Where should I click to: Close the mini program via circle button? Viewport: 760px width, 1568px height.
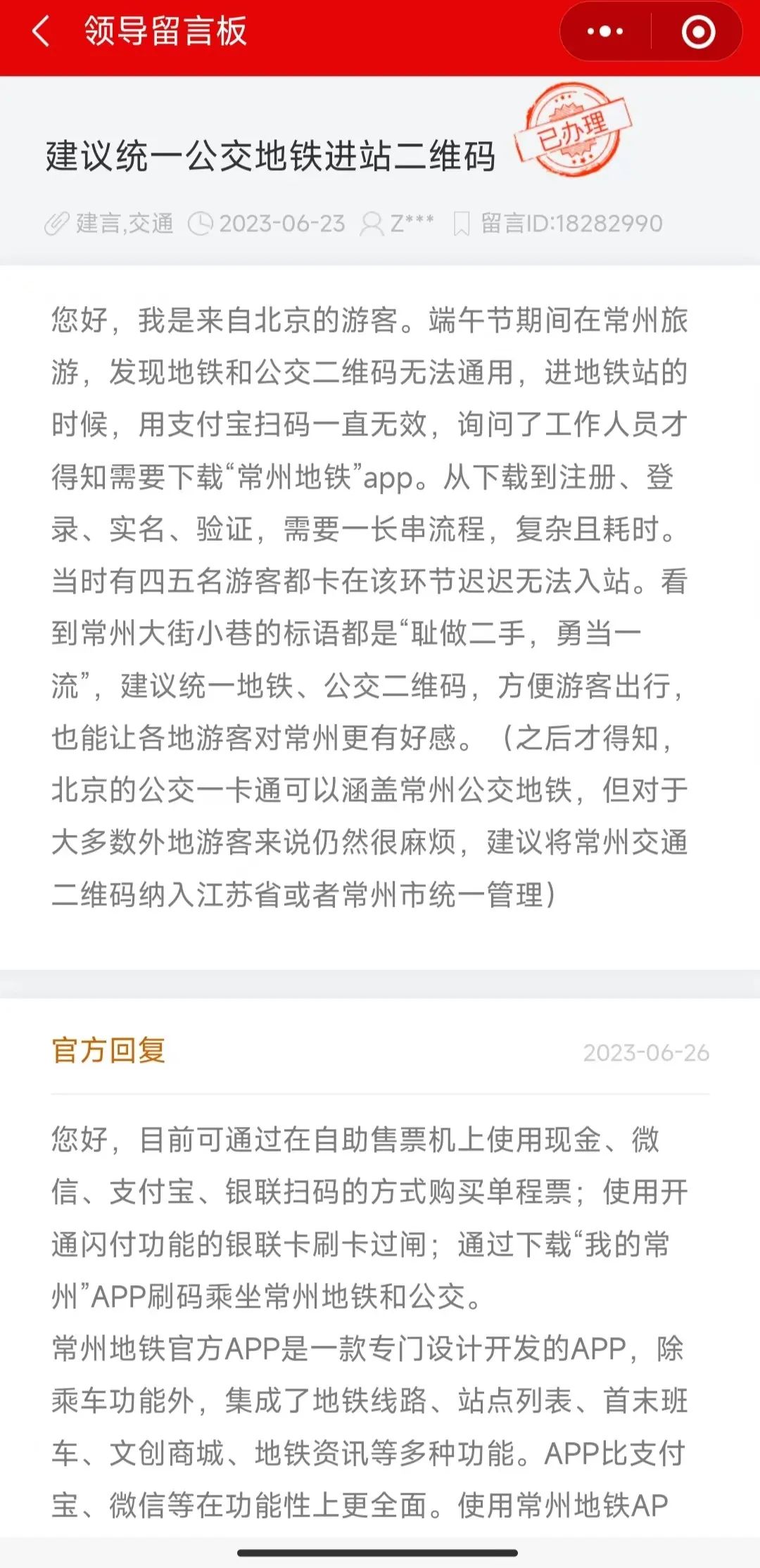click(x=698, y=32)
